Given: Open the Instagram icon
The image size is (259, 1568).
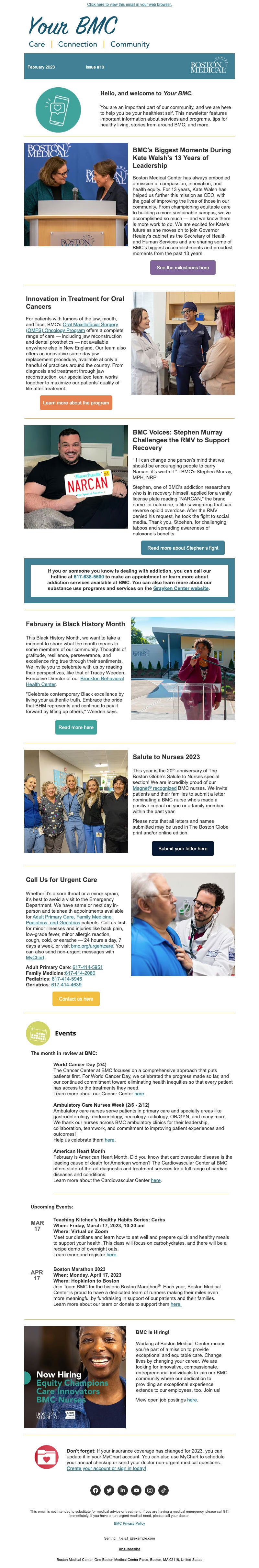Looking at the screenshot, I should pos(149,1490).
